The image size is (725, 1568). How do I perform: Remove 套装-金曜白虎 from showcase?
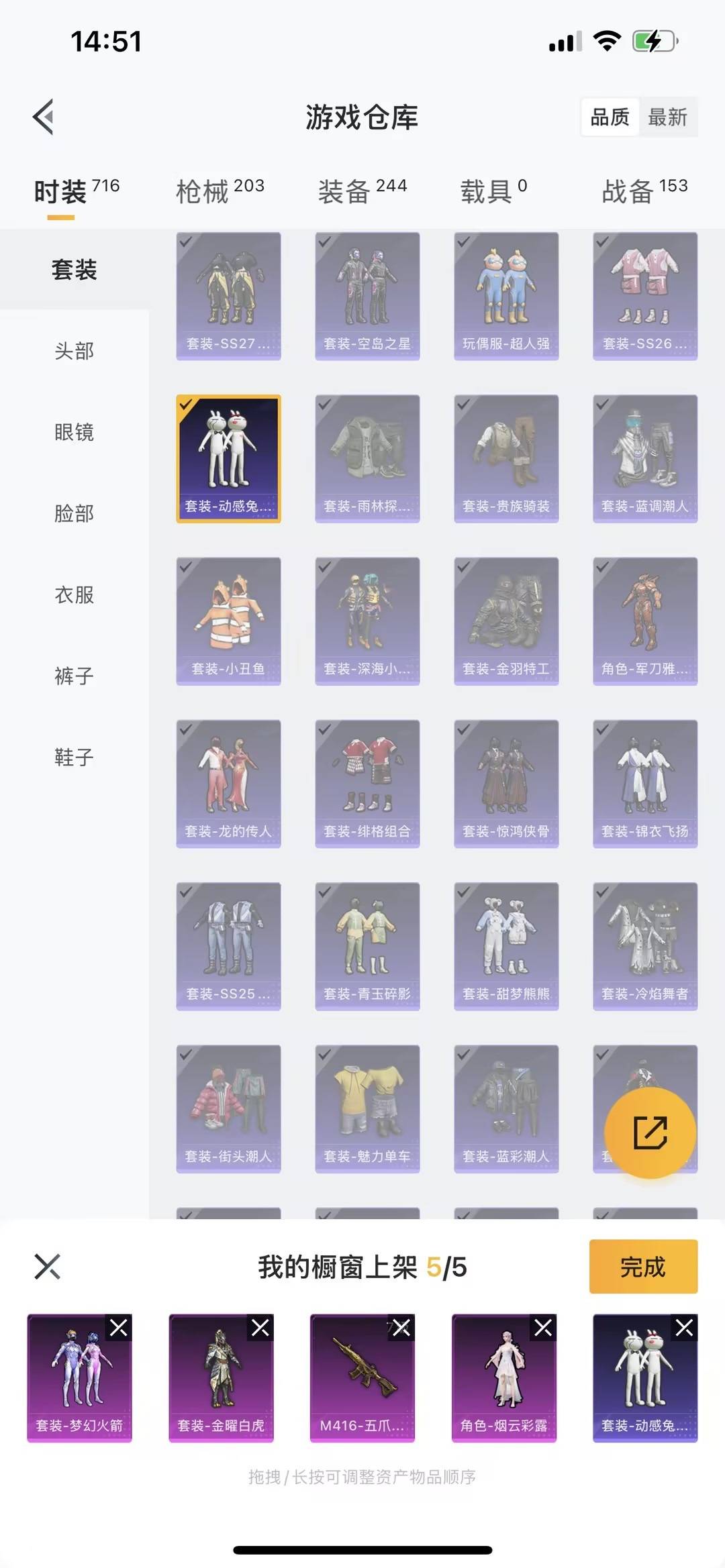tap(260, 1327)
